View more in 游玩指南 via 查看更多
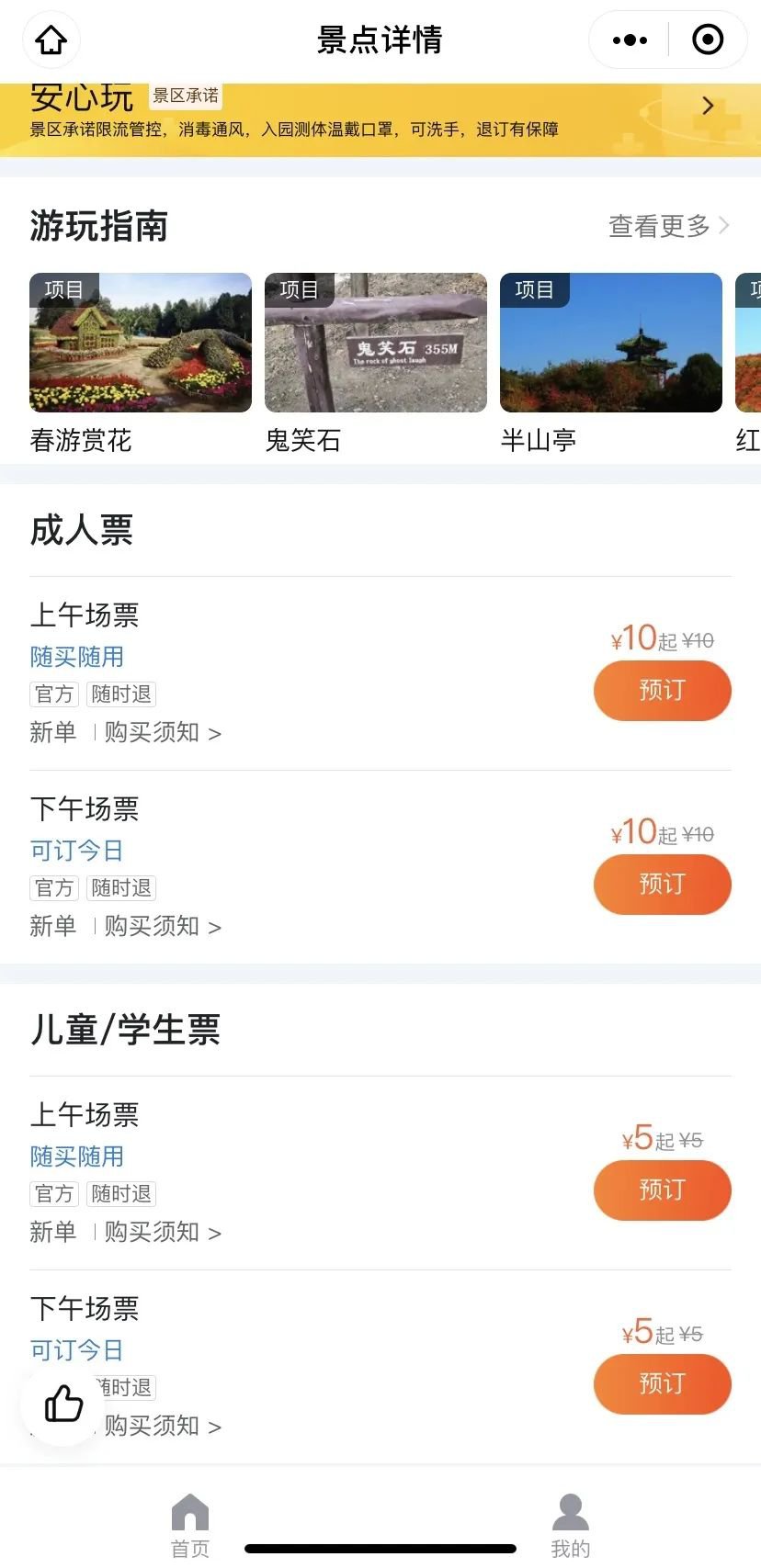Viewport: 761px width, 1568px height. coord(668,226)
